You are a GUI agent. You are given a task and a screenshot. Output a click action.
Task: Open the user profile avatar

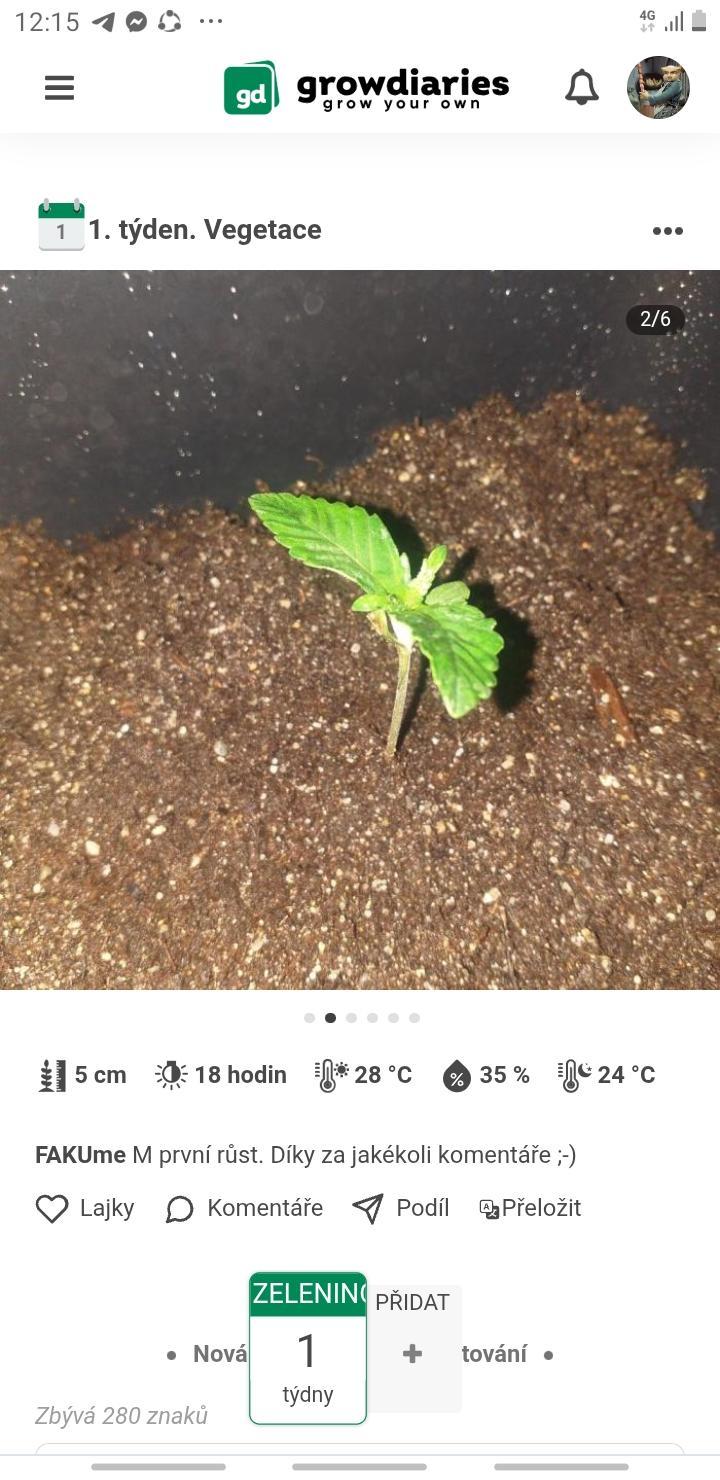(x=658, y=88)
